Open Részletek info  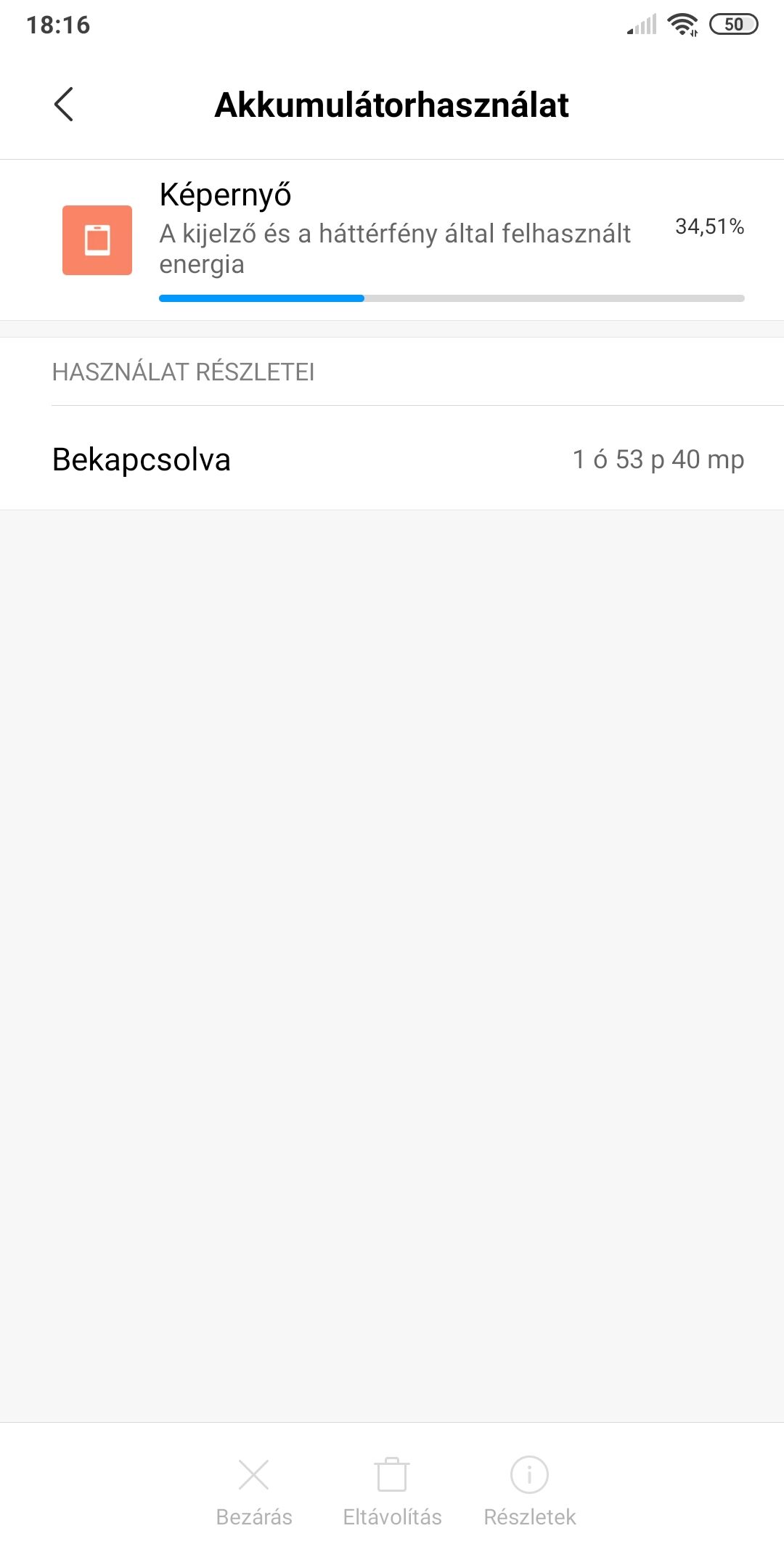click(529, 1490)
